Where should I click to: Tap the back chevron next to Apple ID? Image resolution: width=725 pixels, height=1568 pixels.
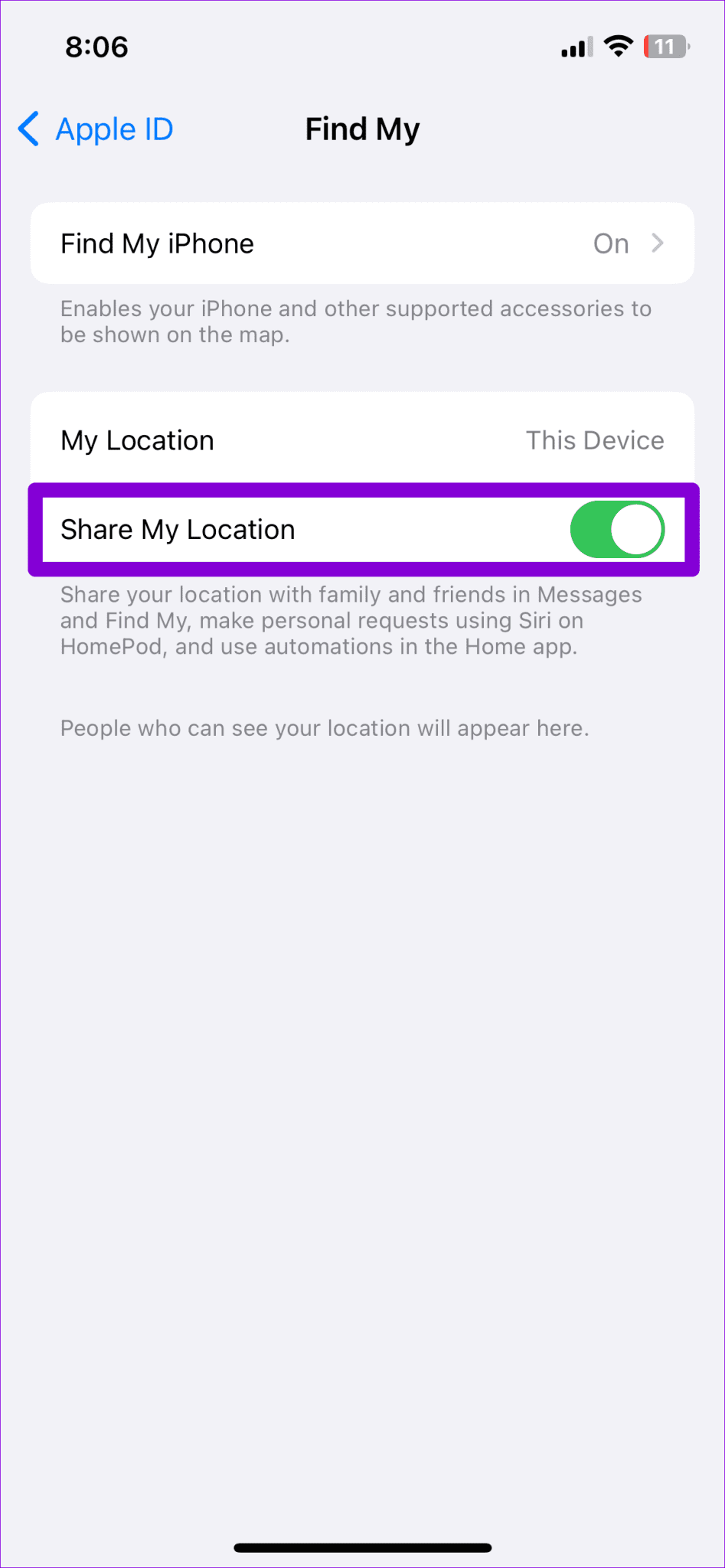[28, 129]
